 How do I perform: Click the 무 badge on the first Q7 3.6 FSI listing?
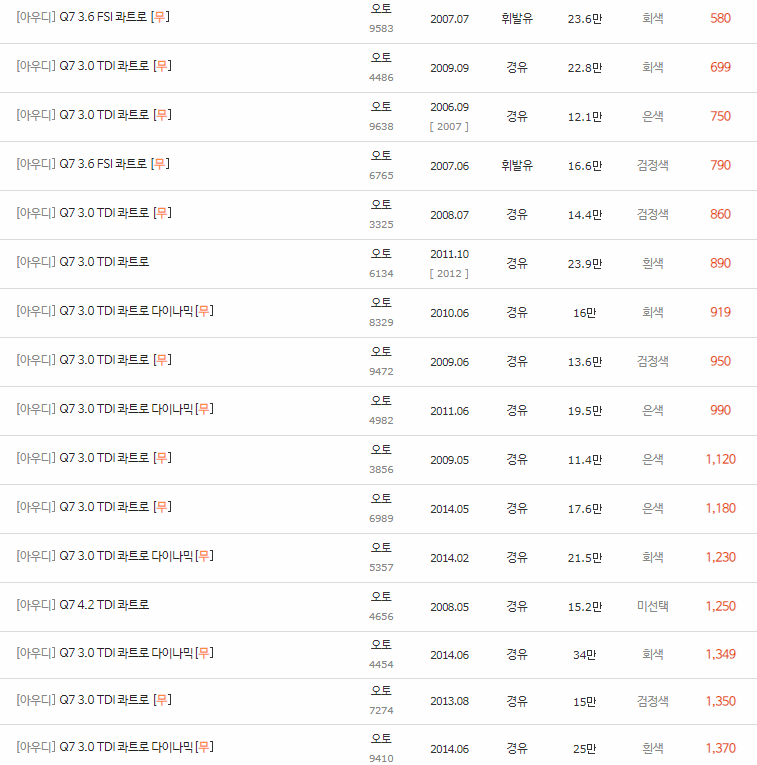(161, 16)
